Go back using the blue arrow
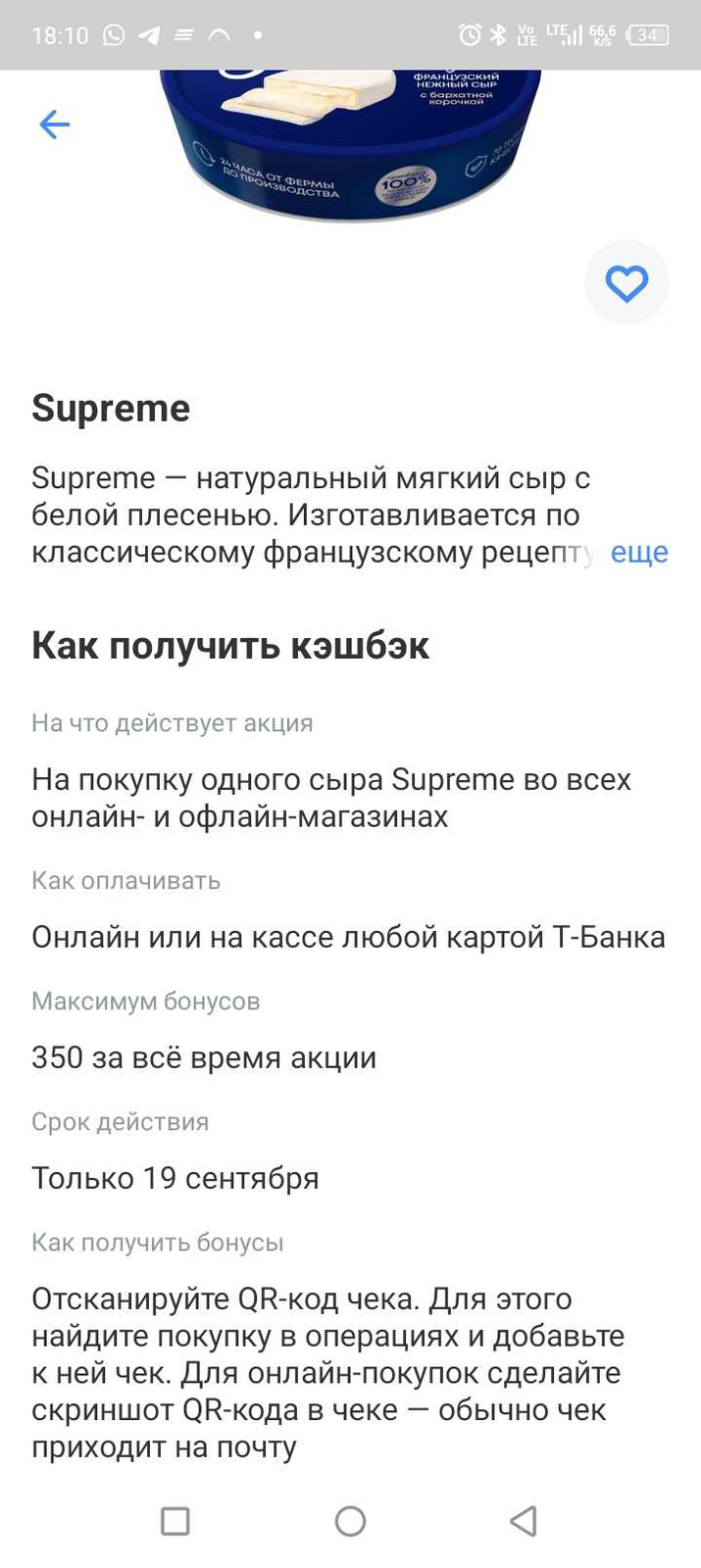The width and height of the screenshot is (701, 1568). tap(55, 124)
